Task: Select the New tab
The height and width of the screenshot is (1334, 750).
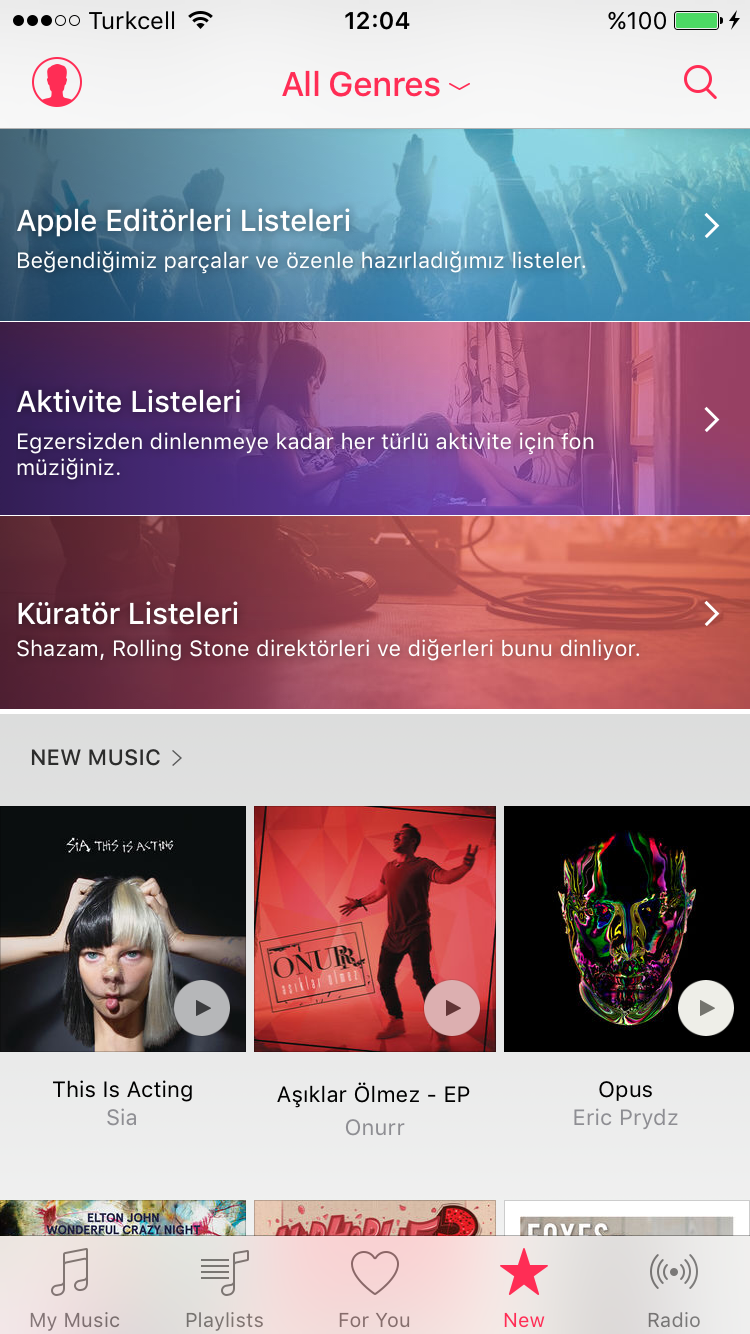Action: click(x=524, y=1288)
